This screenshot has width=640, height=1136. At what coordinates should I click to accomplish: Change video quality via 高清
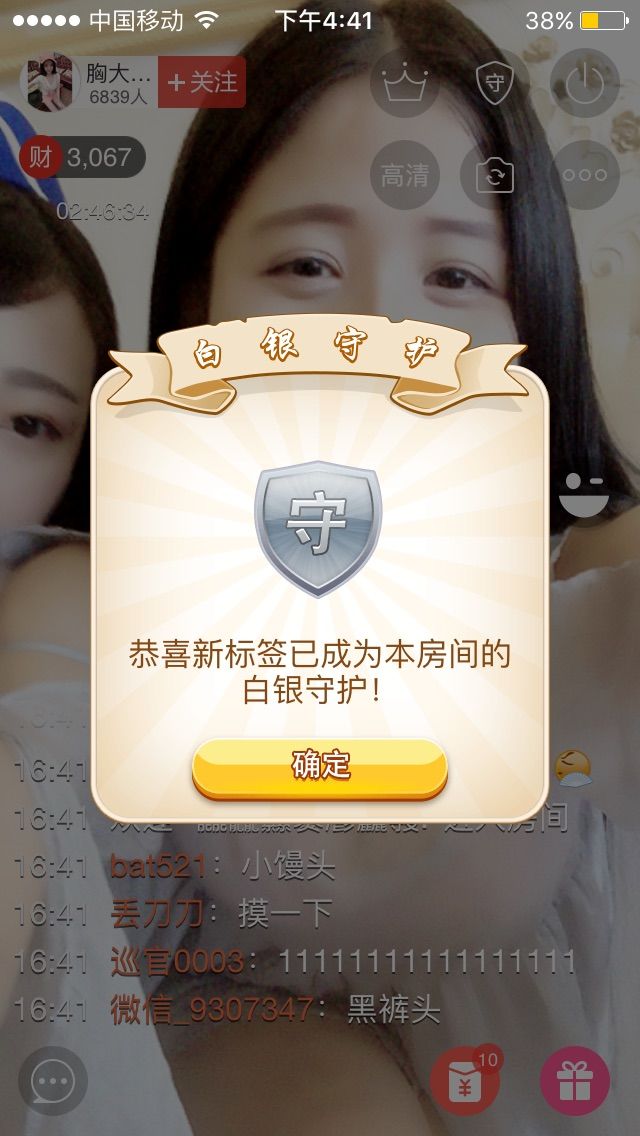(405, 175)
